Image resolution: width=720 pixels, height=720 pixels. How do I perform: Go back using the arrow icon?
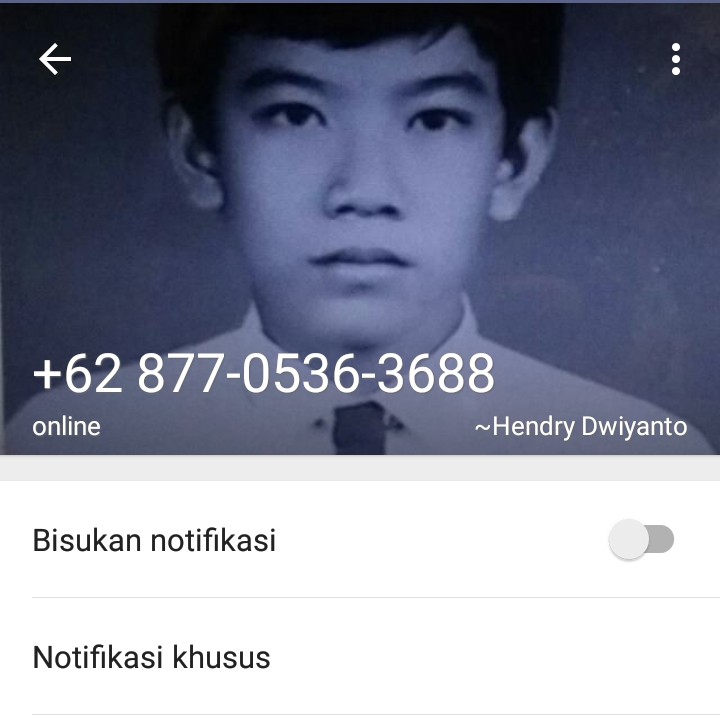click(55, 60)
